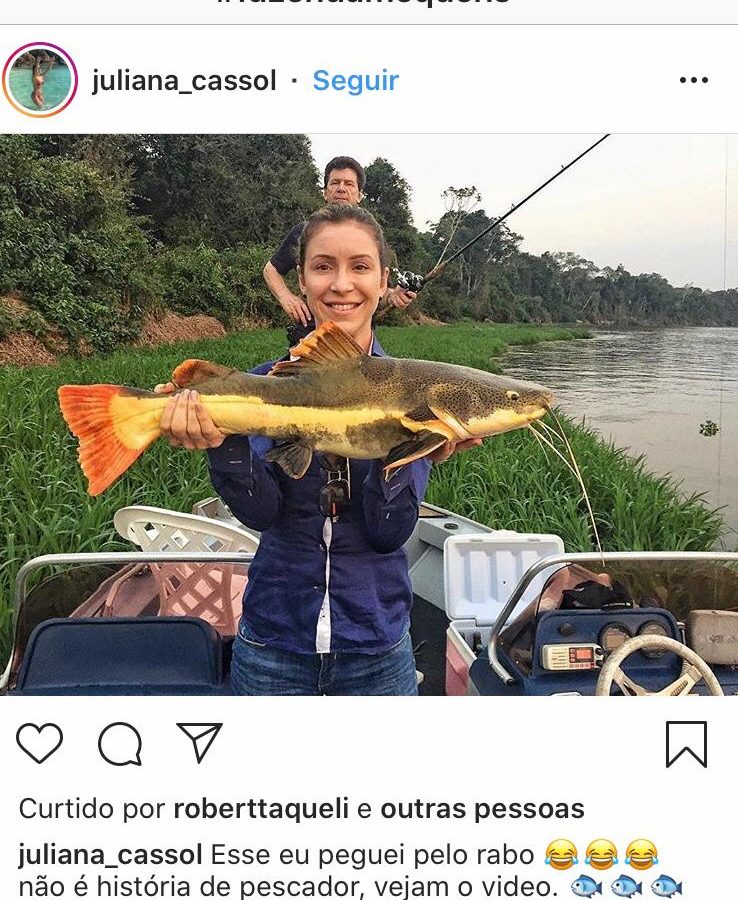Save the post with the bookmark icon
738x900 pixels.
pos(686,744)
